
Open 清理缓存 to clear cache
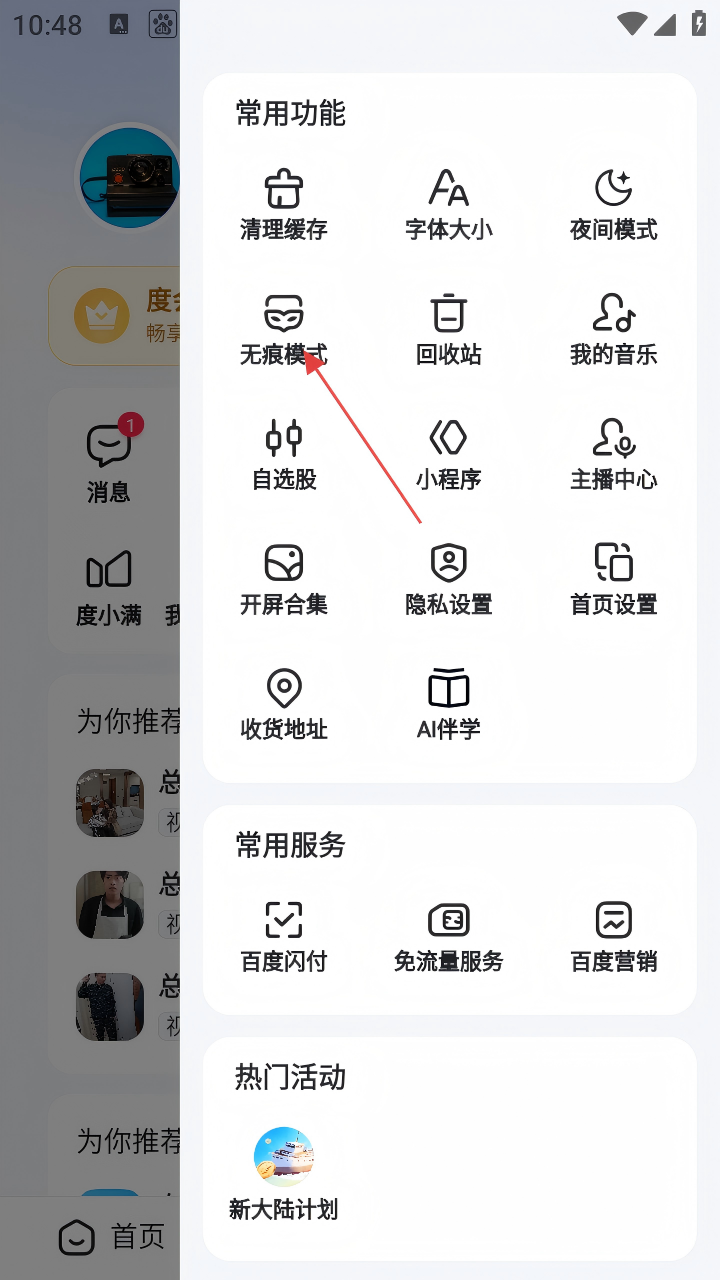click(284, 205)
